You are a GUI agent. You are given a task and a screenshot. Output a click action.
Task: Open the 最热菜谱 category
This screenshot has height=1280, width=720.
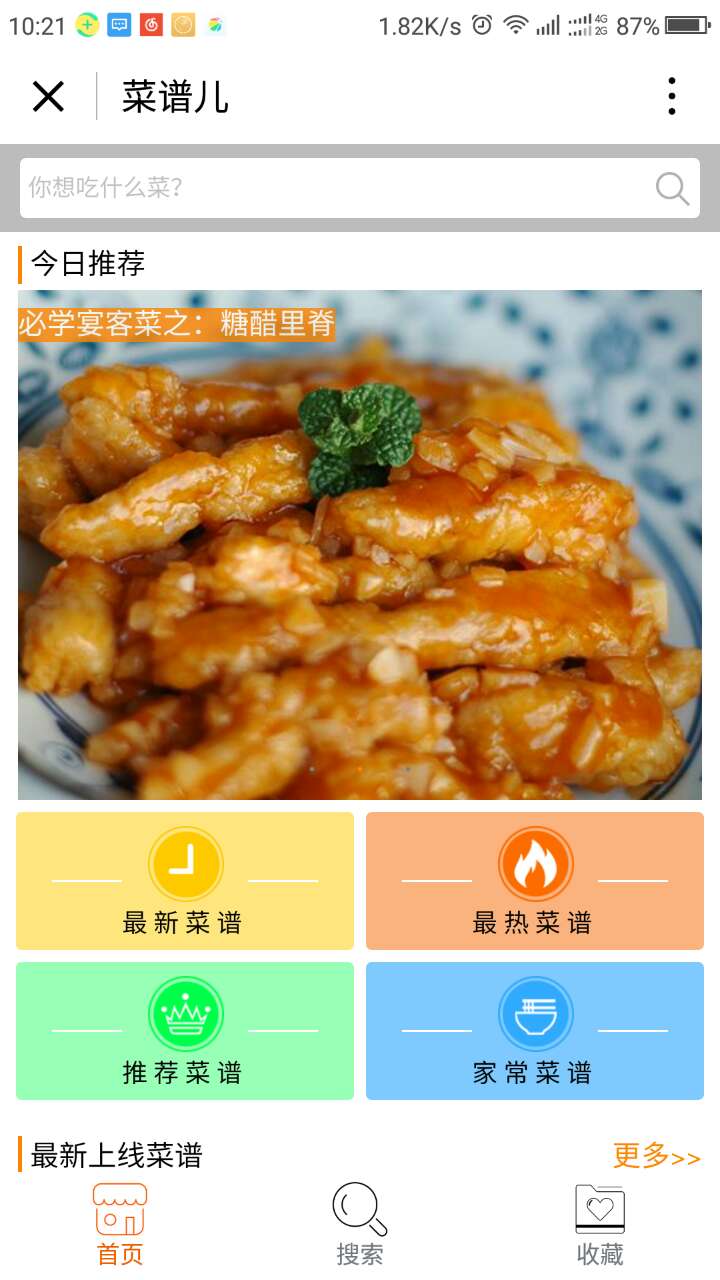click(x=535, y=881)
